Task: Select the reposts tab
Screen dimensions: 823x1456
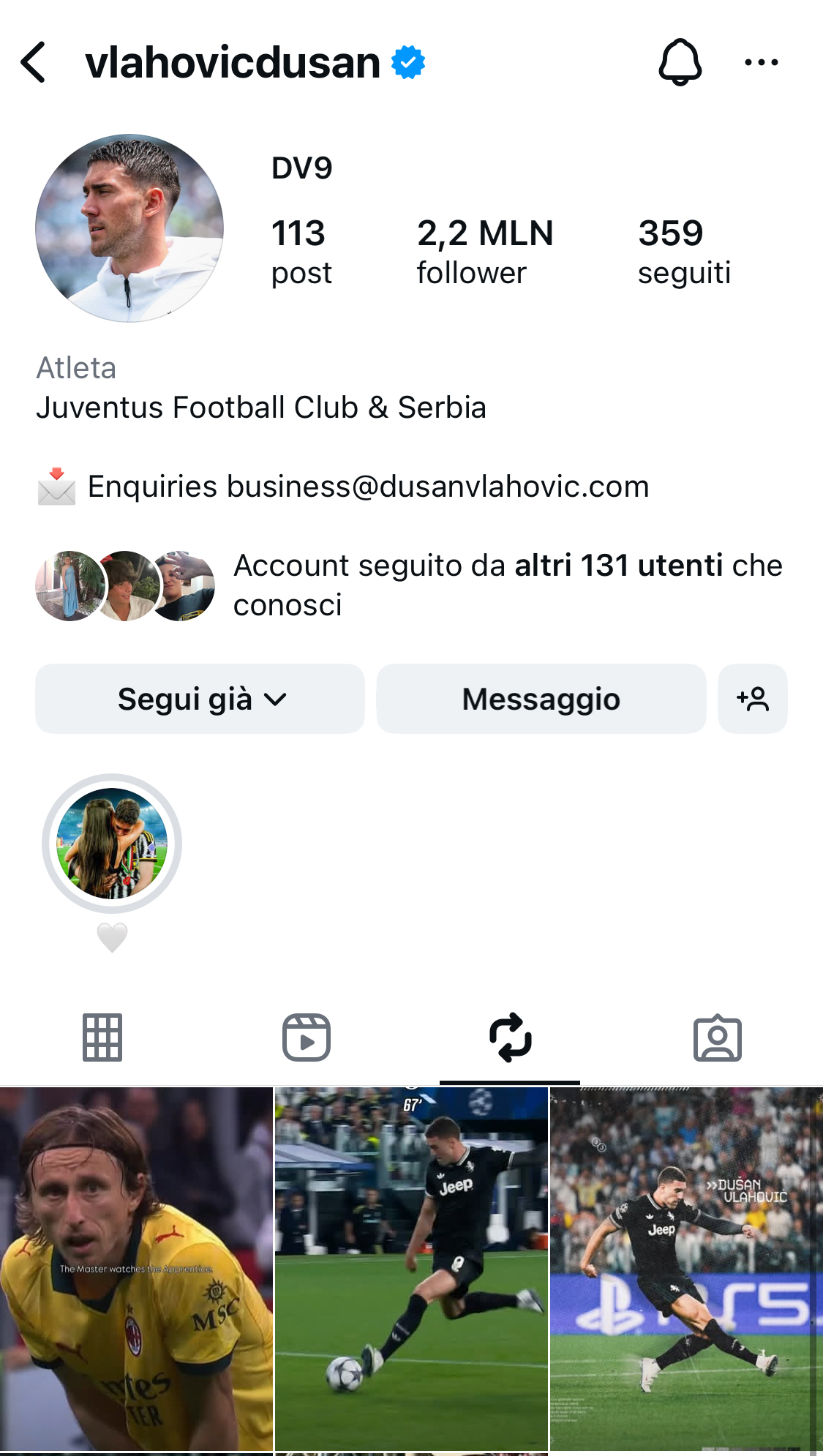Action: click(510, 1037)
